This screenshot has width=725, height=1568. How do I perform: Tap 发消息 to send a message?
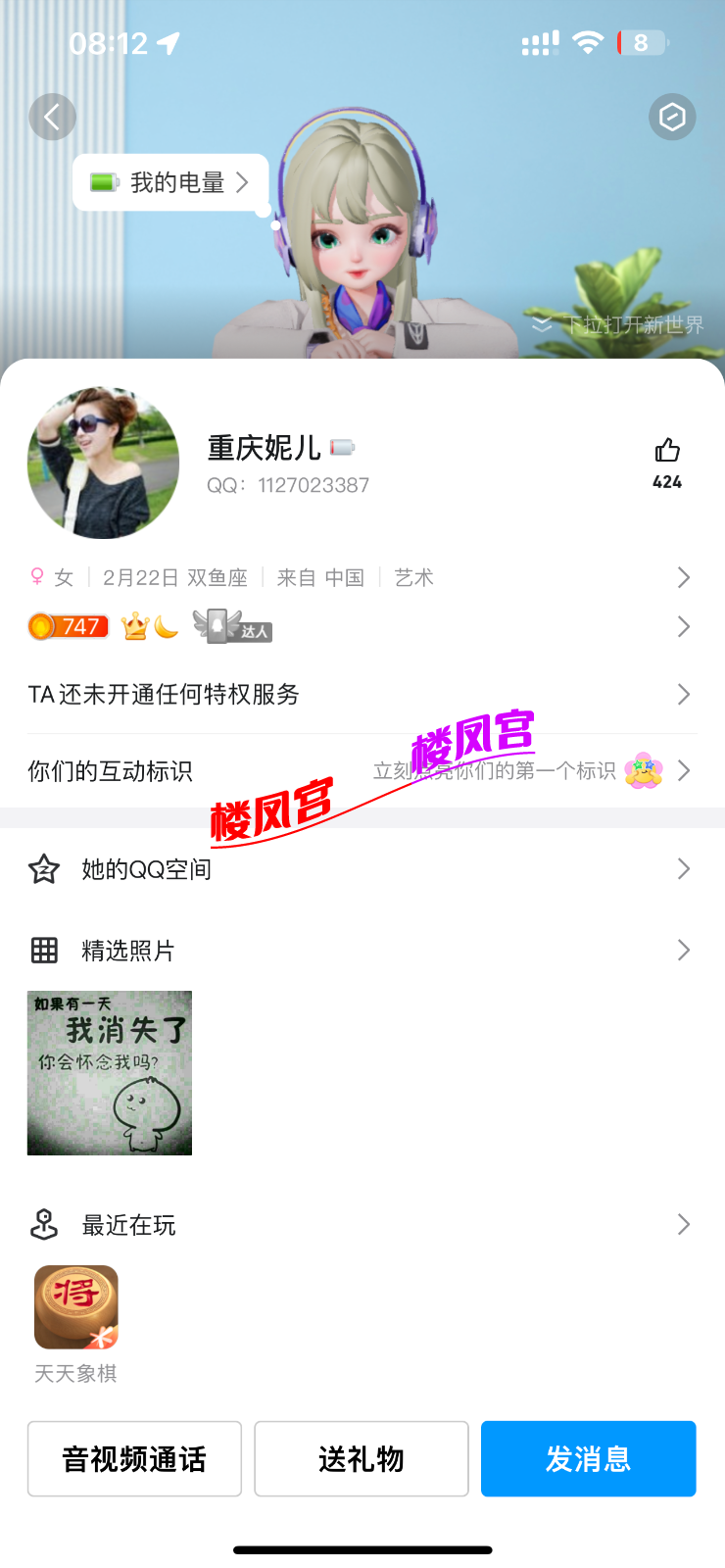588,1459
